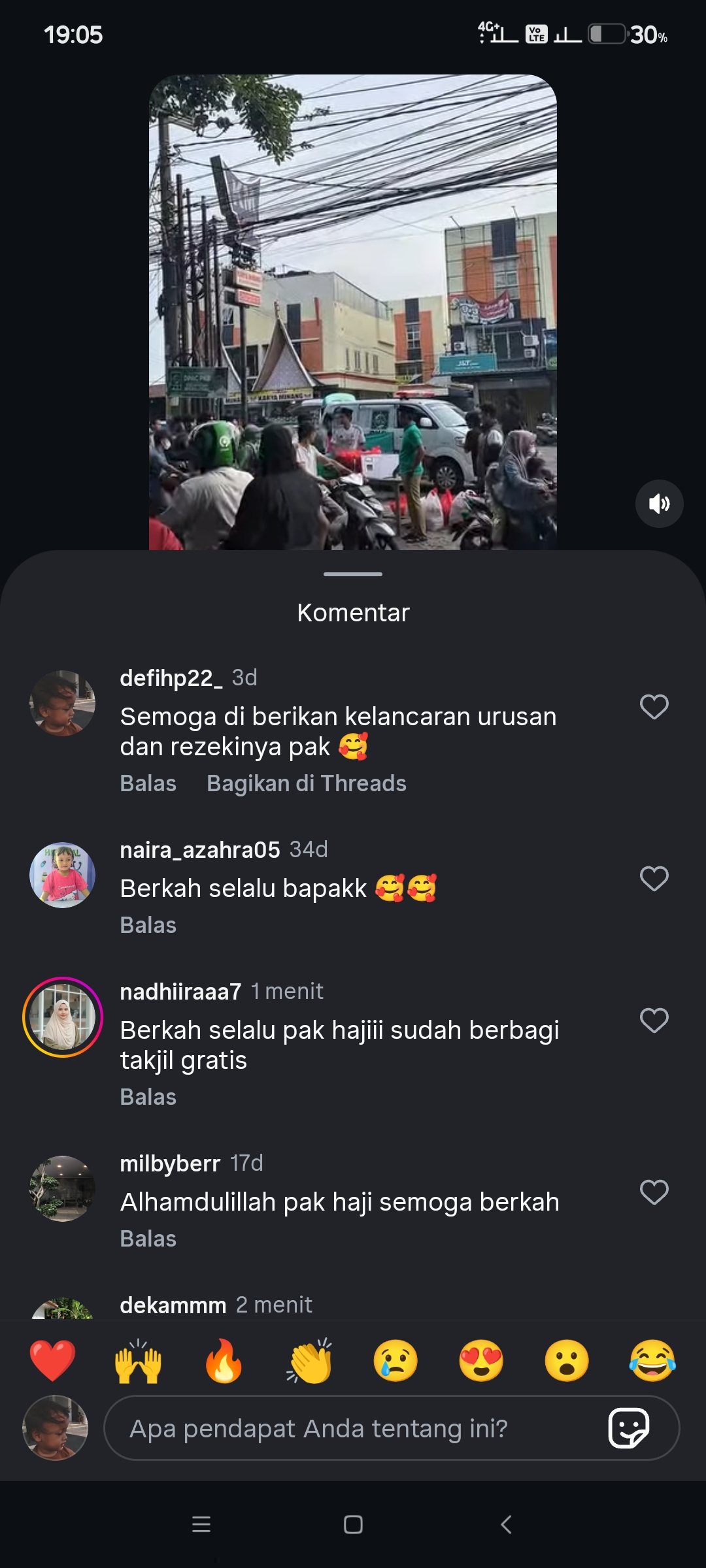Reply to nadhiiraaa7's comment
706x1568 pixels.
(x=148, y=1097)
